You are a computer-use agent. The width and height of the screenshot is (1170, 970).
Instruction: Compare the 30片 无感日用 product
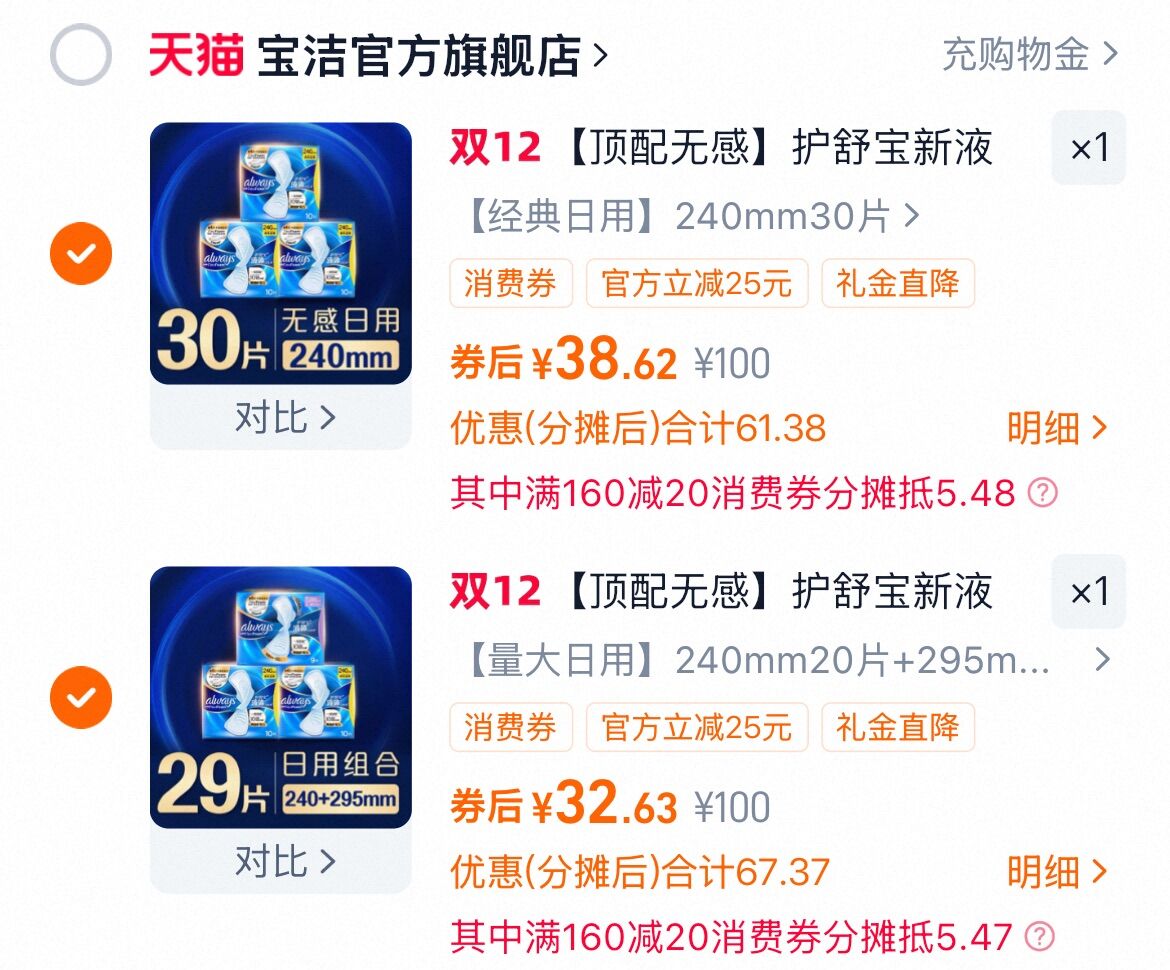283,418
